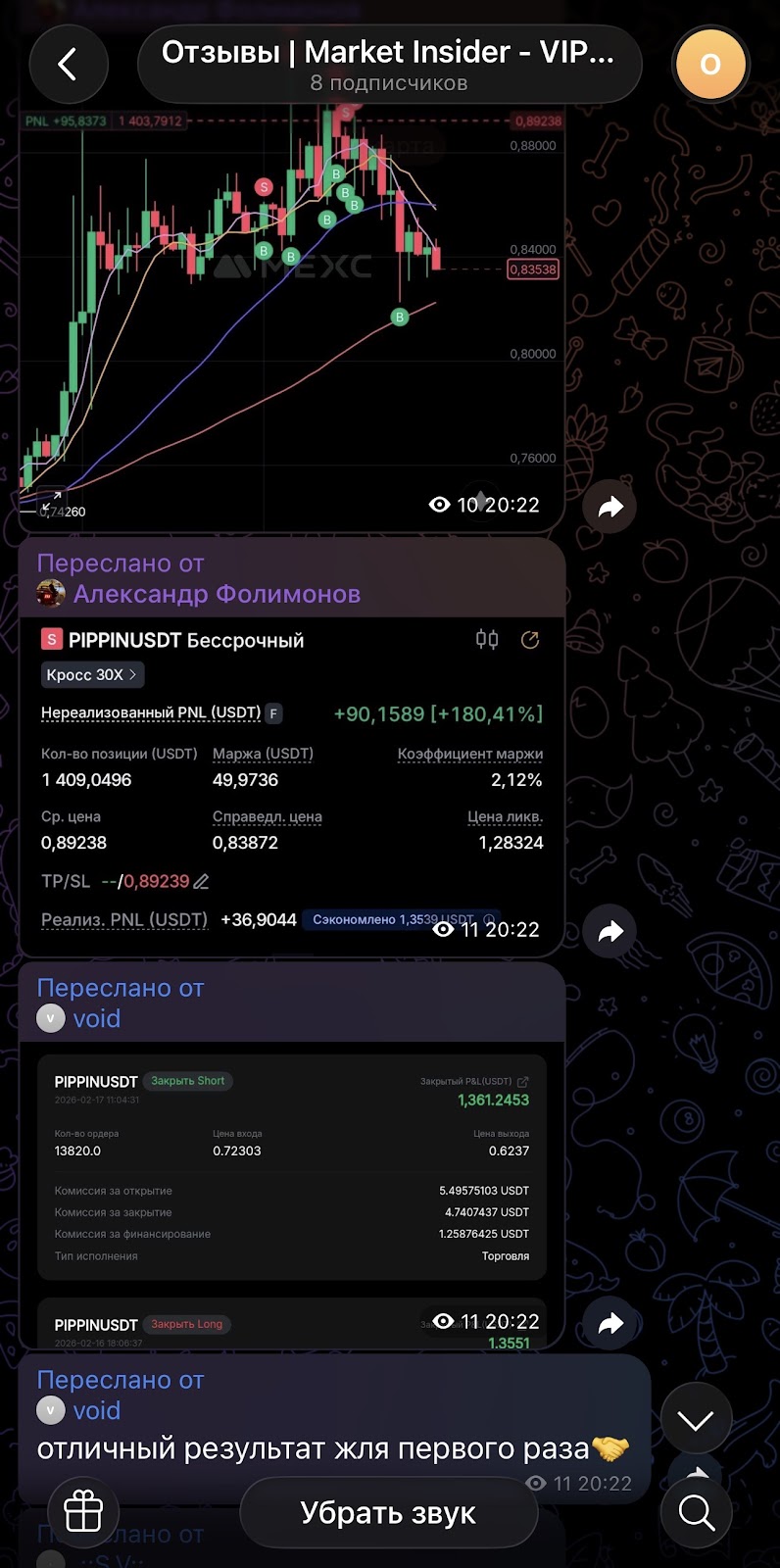Go back from the channel

coord(68,65)
